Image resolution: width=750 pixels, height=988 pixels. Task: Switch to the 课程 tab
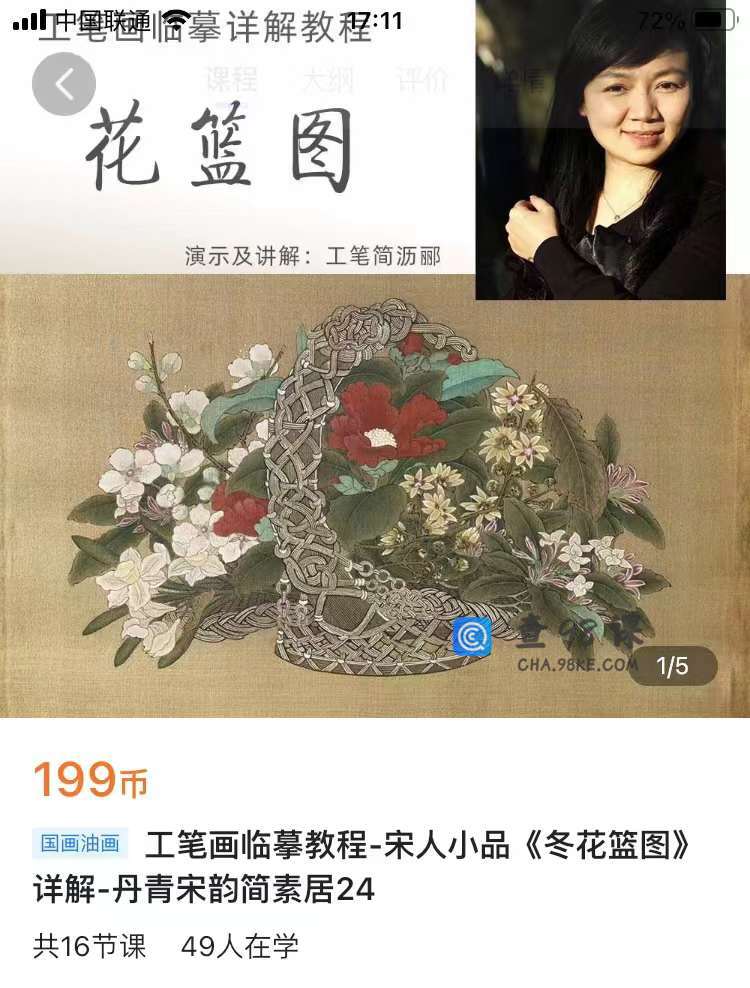[x=231, y=79]
